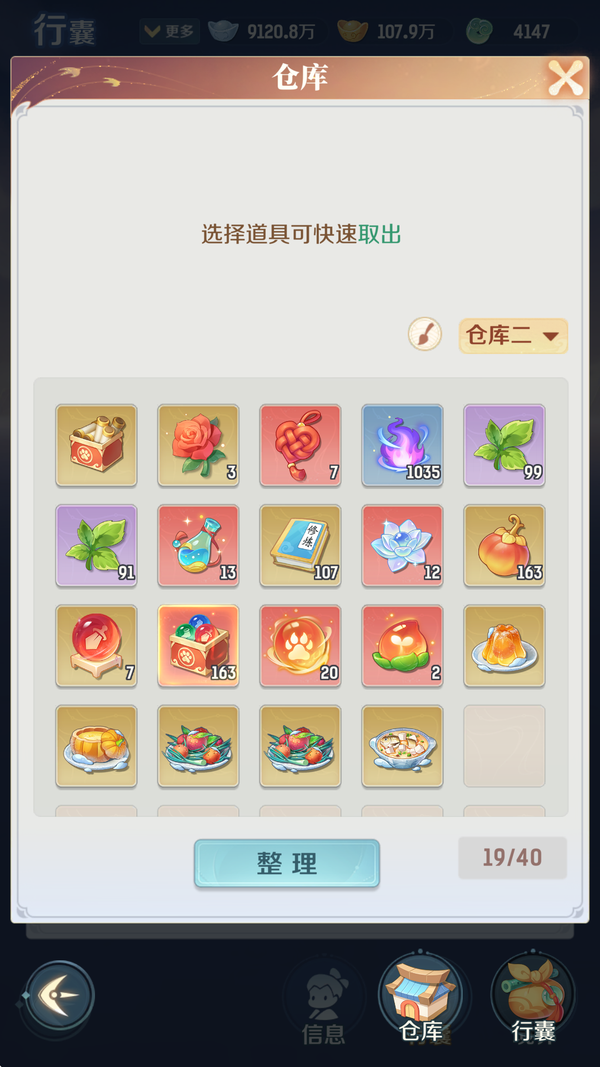This screenshot has height=1067, width=600.
Task: Pick the orange jelly pudding dish
Action: pos(504,645)
